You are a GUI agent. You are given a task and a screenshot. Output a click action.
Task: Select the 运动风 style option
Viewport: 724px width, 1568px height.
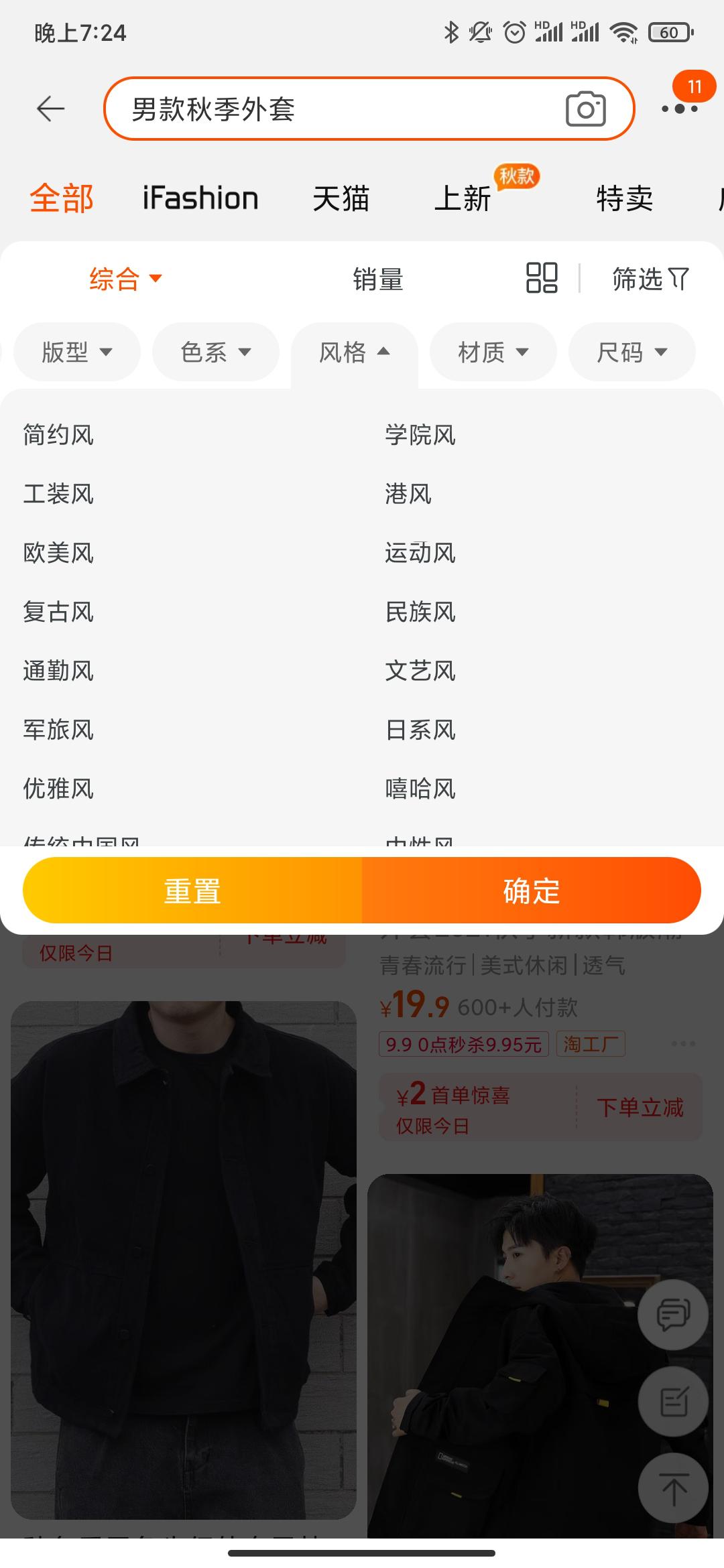pyautogui.click(x=422, y=553)
